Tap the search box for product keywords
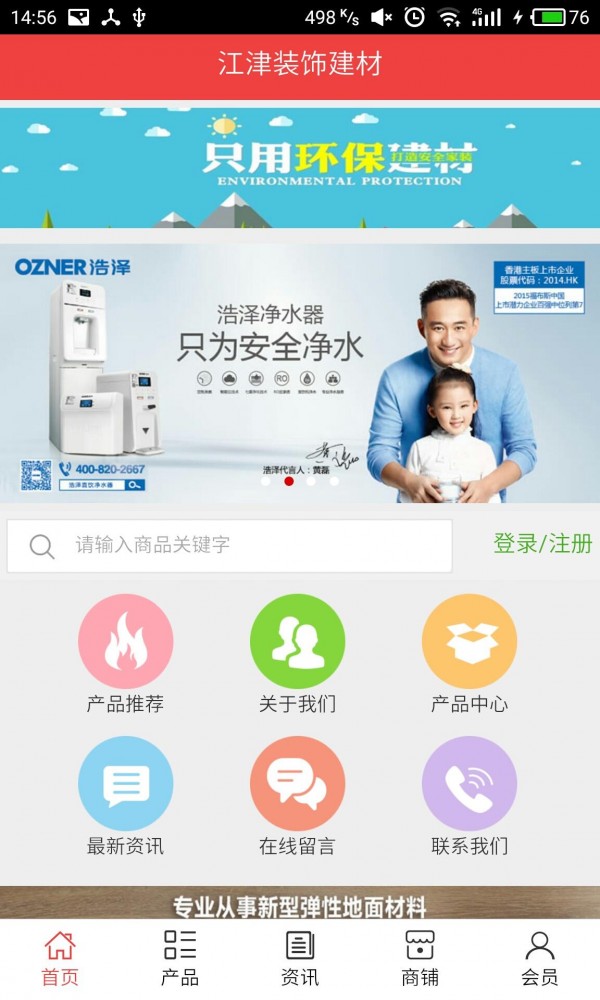600x1000 pixels. pos(230,546)
